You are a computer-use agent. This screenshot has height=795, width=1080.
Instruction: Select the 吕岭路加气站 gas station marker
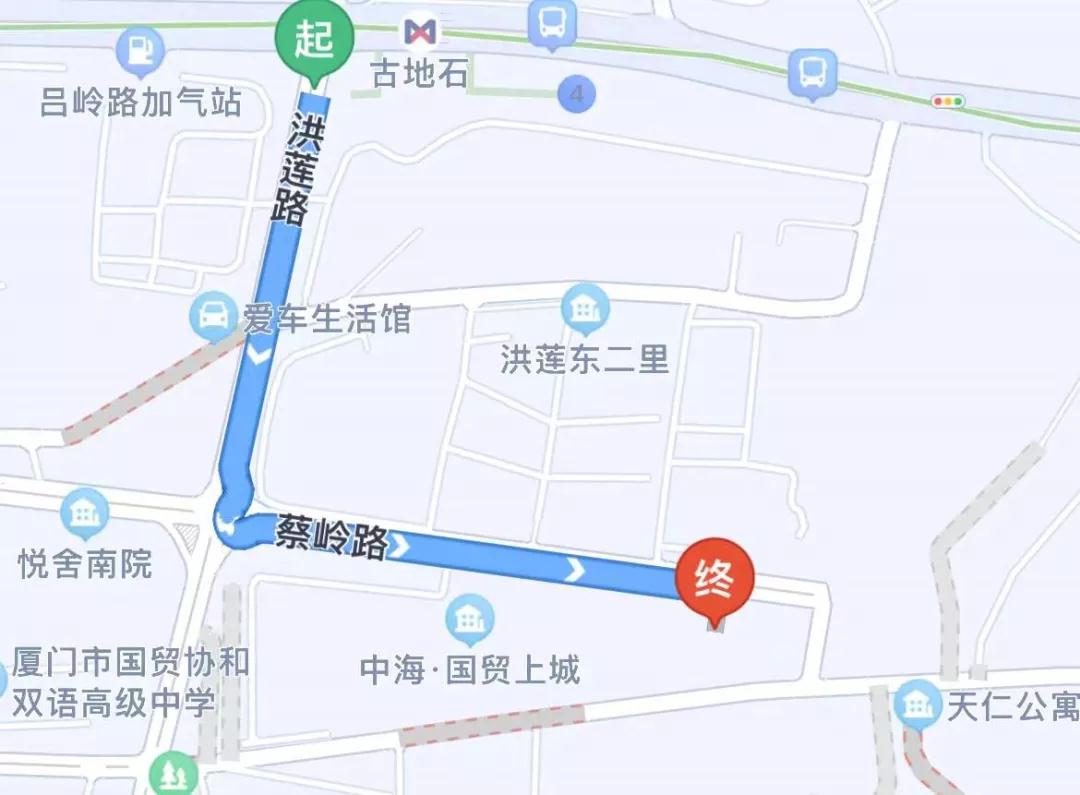click(141, 49)
